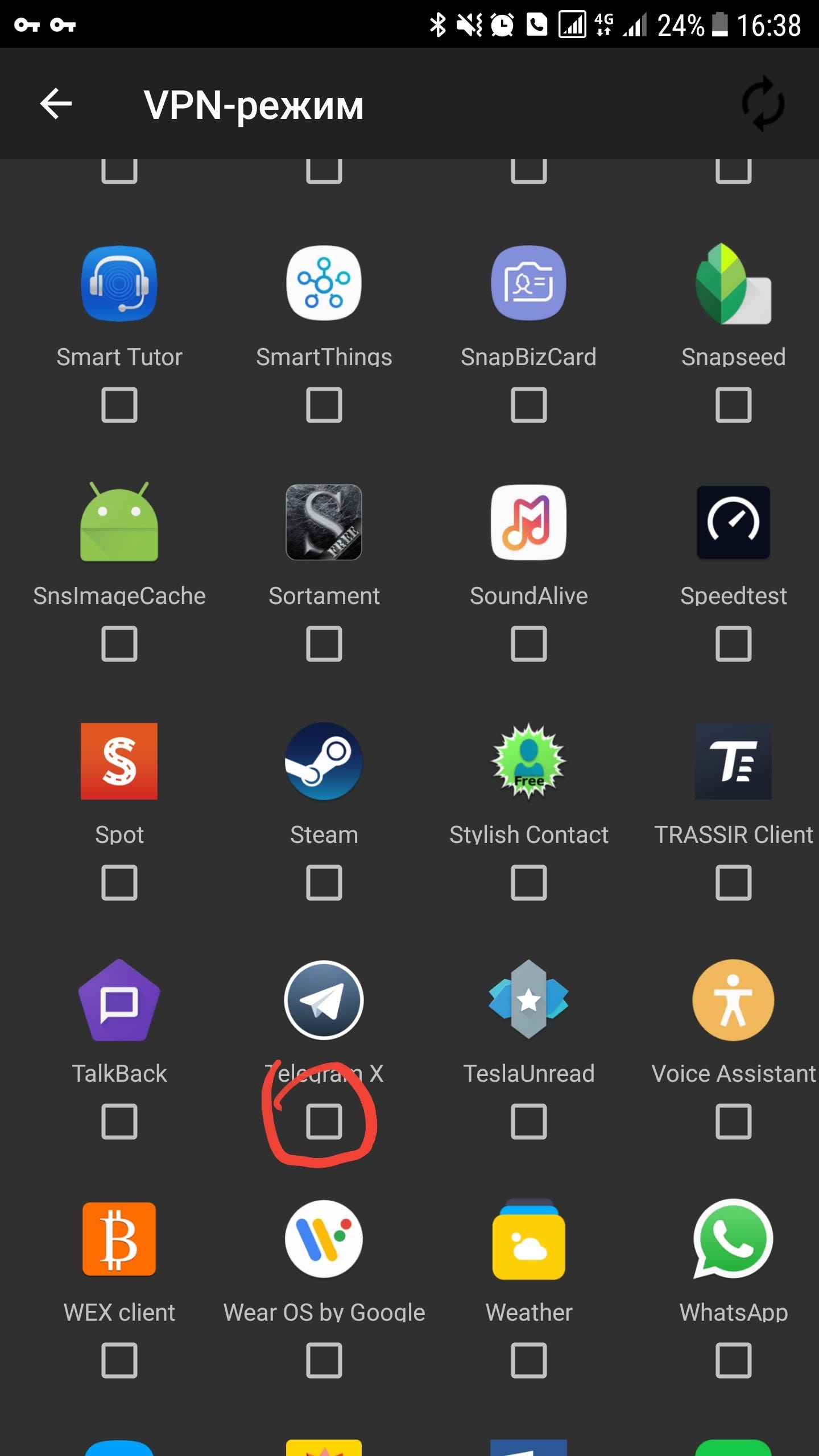Tick the WEX client checkbox
819x1456 pixels.
(x=119, y=1360)
